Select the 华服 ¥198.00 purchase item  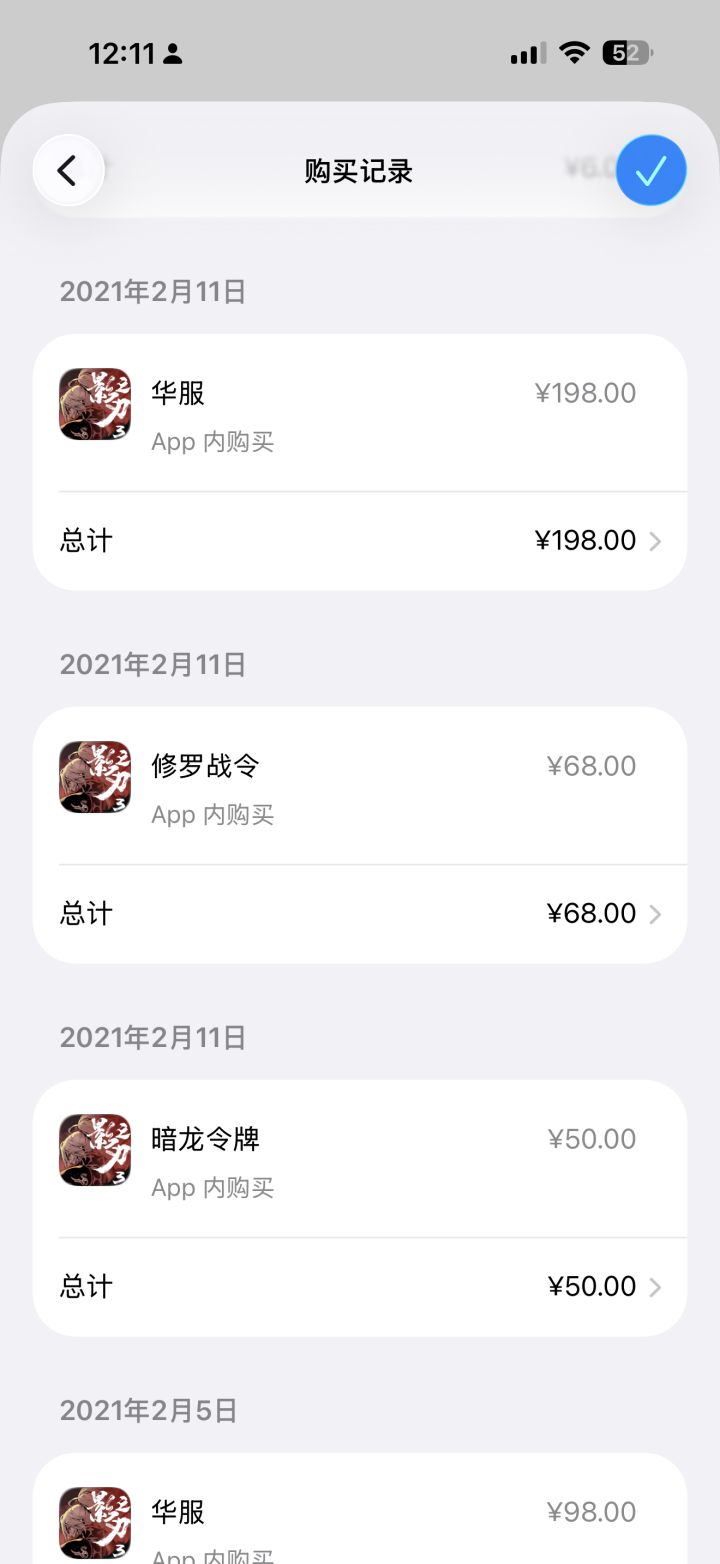(x=360, y=414)
